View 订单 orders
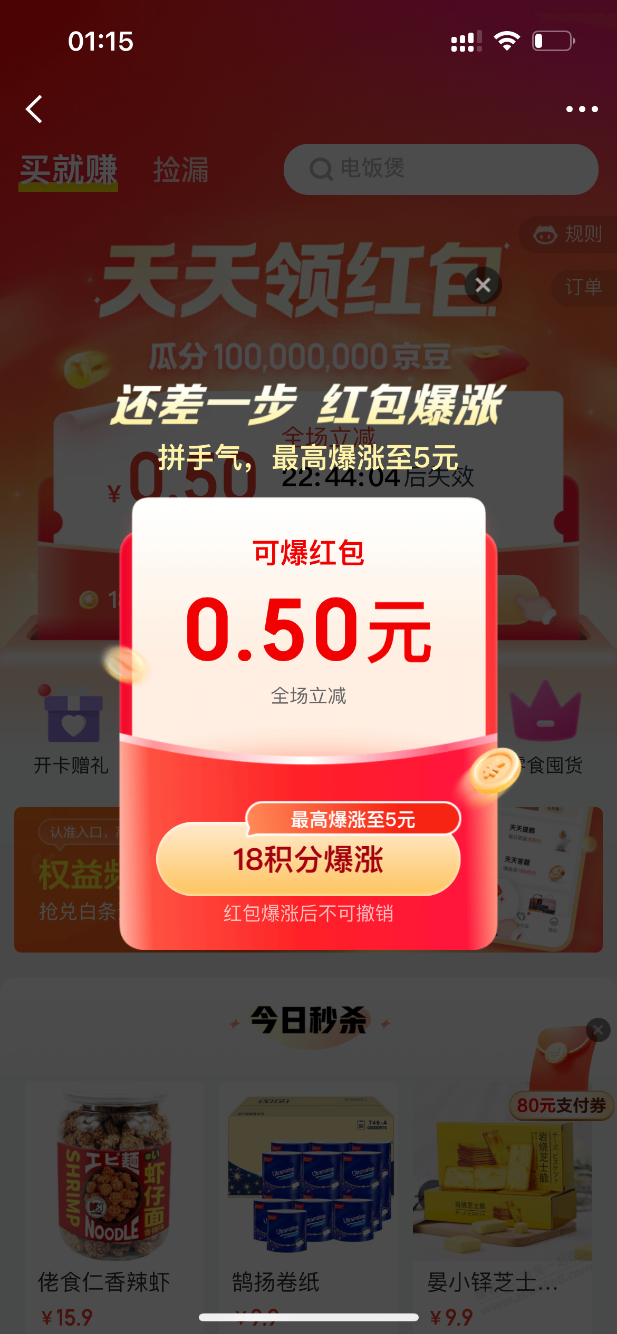Screen dimensions: 617x1334 coord(582,287)
